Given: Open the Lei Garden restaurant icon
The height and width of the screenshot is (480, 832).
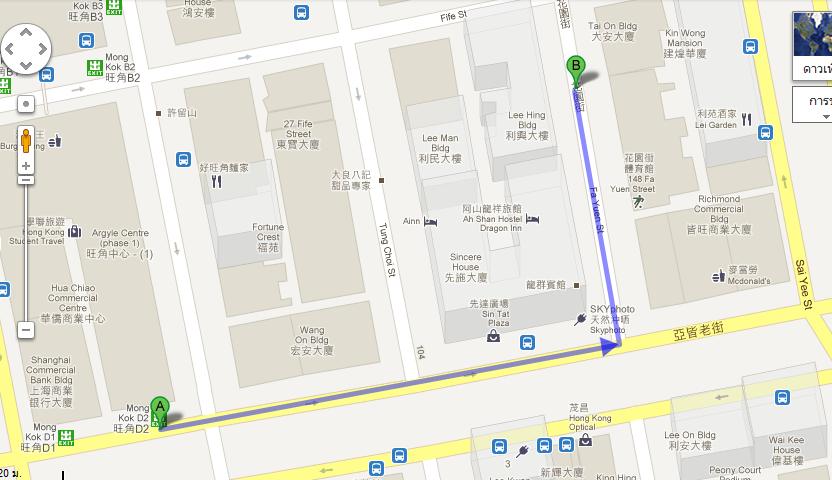Looking at the screenshot, I should [x=746, y=120].
